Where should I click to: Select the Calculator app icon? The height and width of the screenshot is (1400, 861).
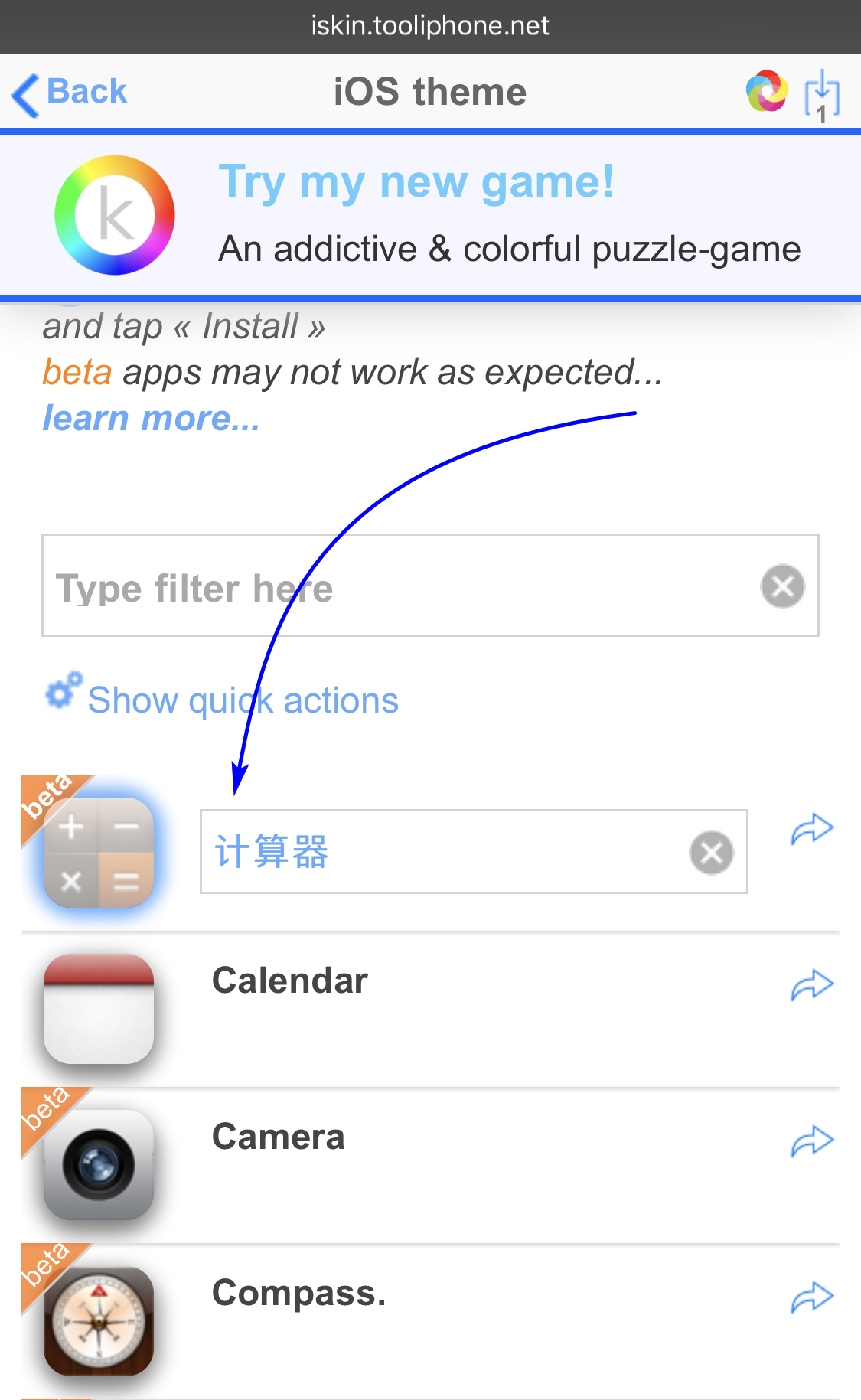(x=99, y=852)
